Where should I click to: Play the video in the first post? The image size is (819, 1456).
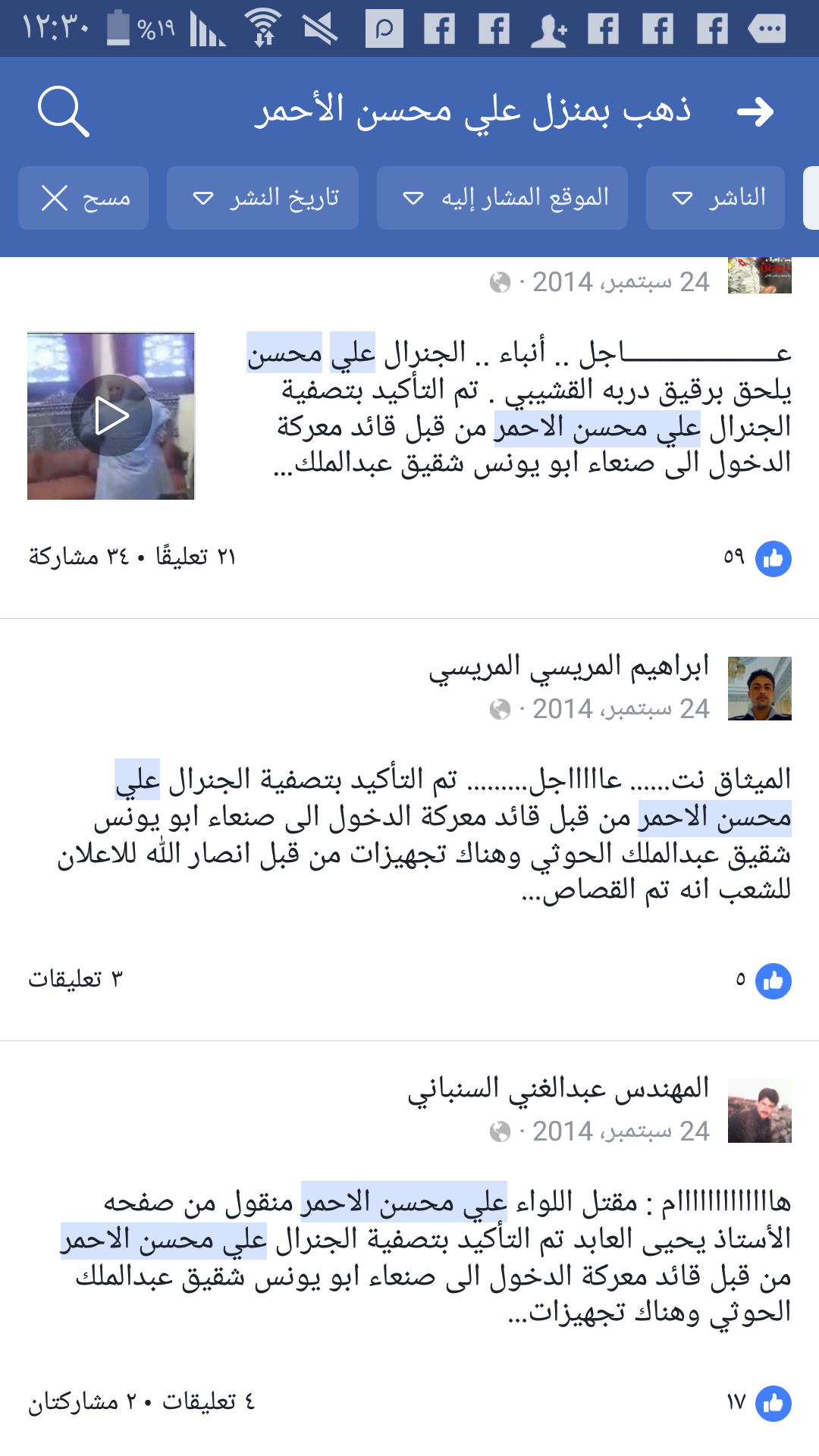pos(111,416)
